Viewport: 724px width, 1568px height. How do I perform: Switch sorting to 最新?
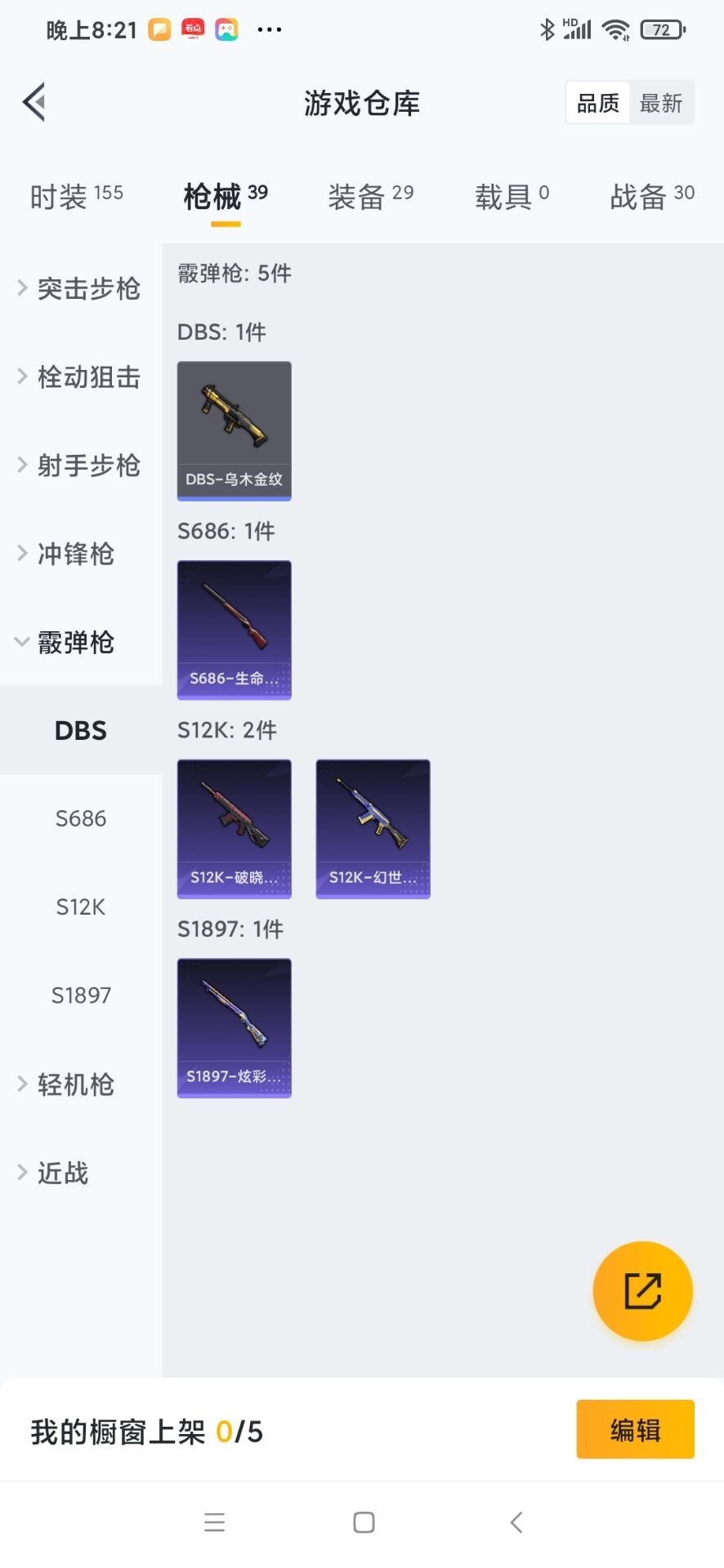(x=662, y=102)
